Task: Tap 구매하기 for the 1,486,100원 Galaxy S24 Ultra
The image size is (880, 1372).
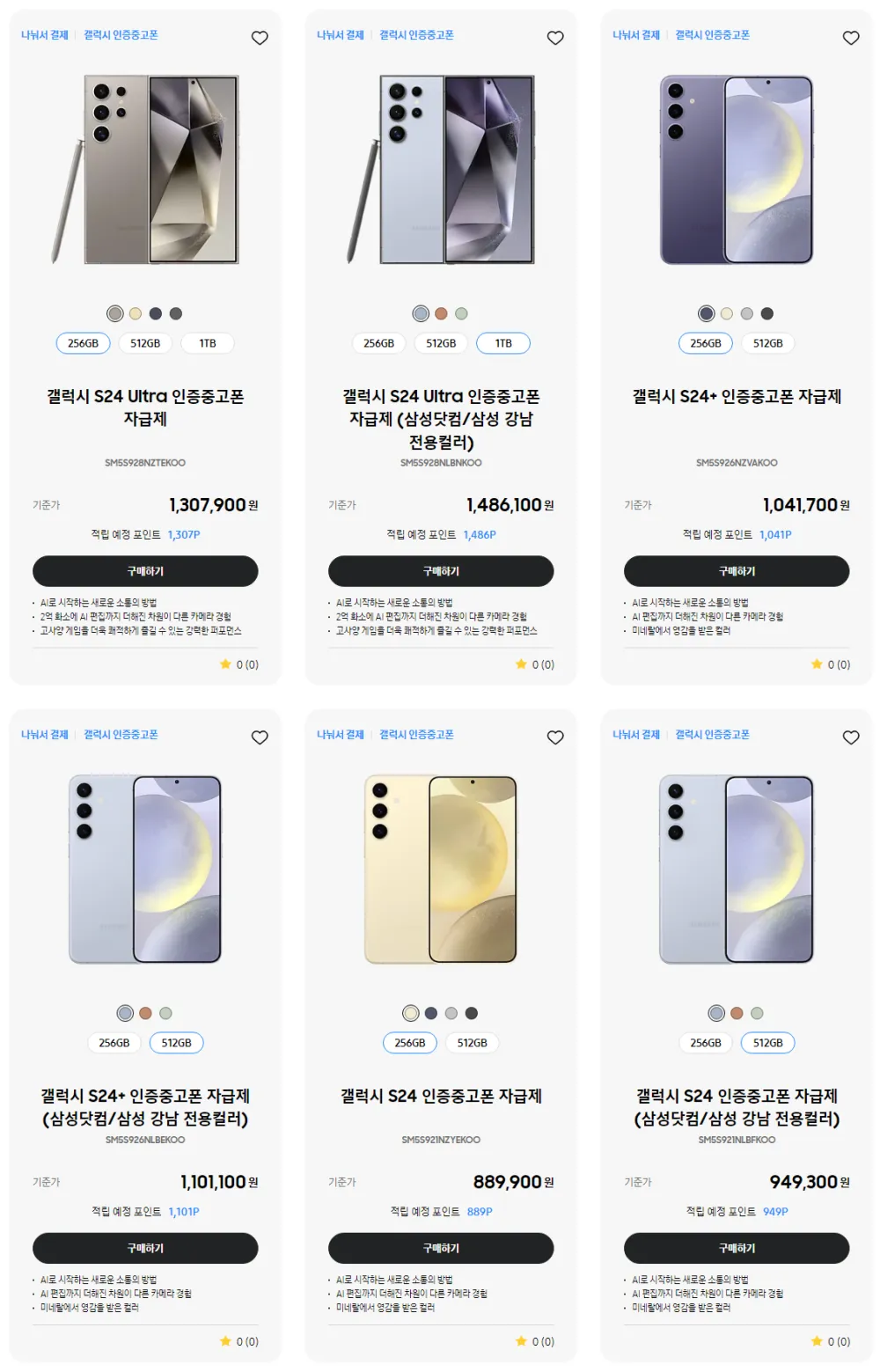Action: pos(441,571)
